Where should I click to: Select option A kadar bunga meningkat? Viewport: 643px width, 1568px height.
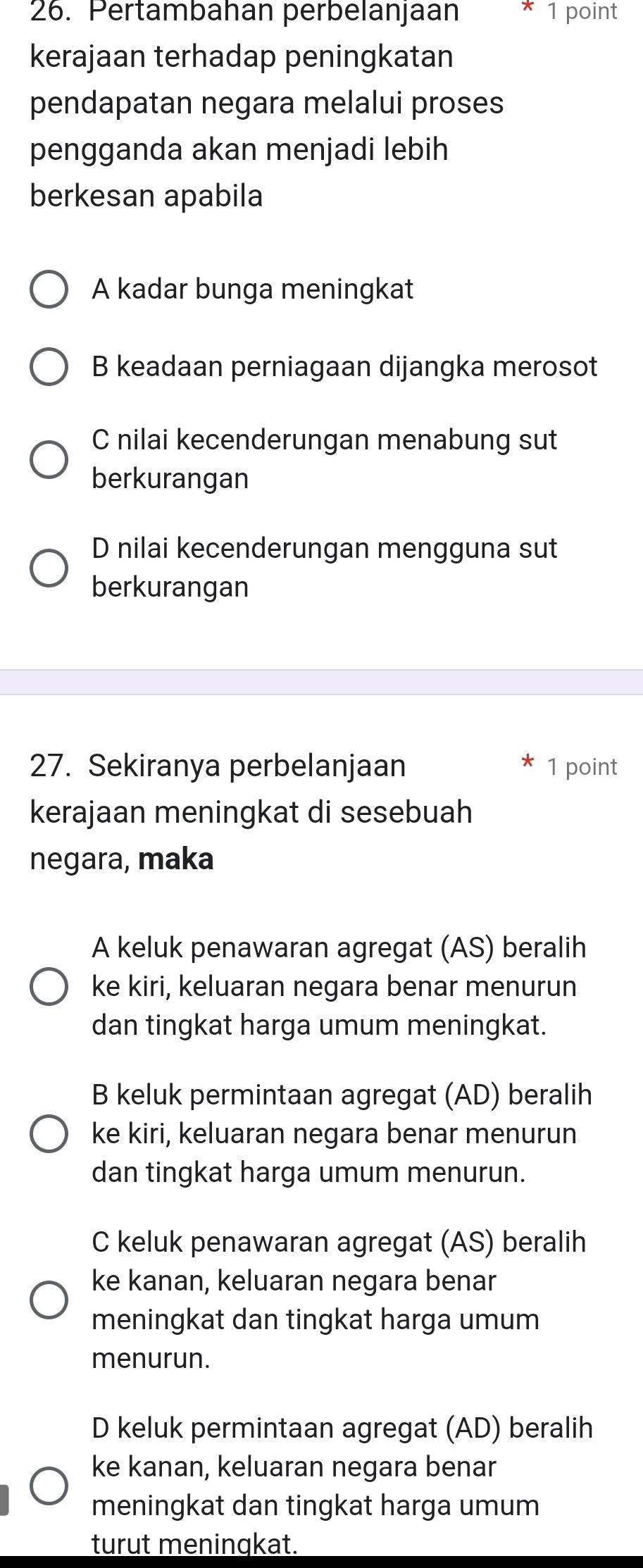coord(49,290)
